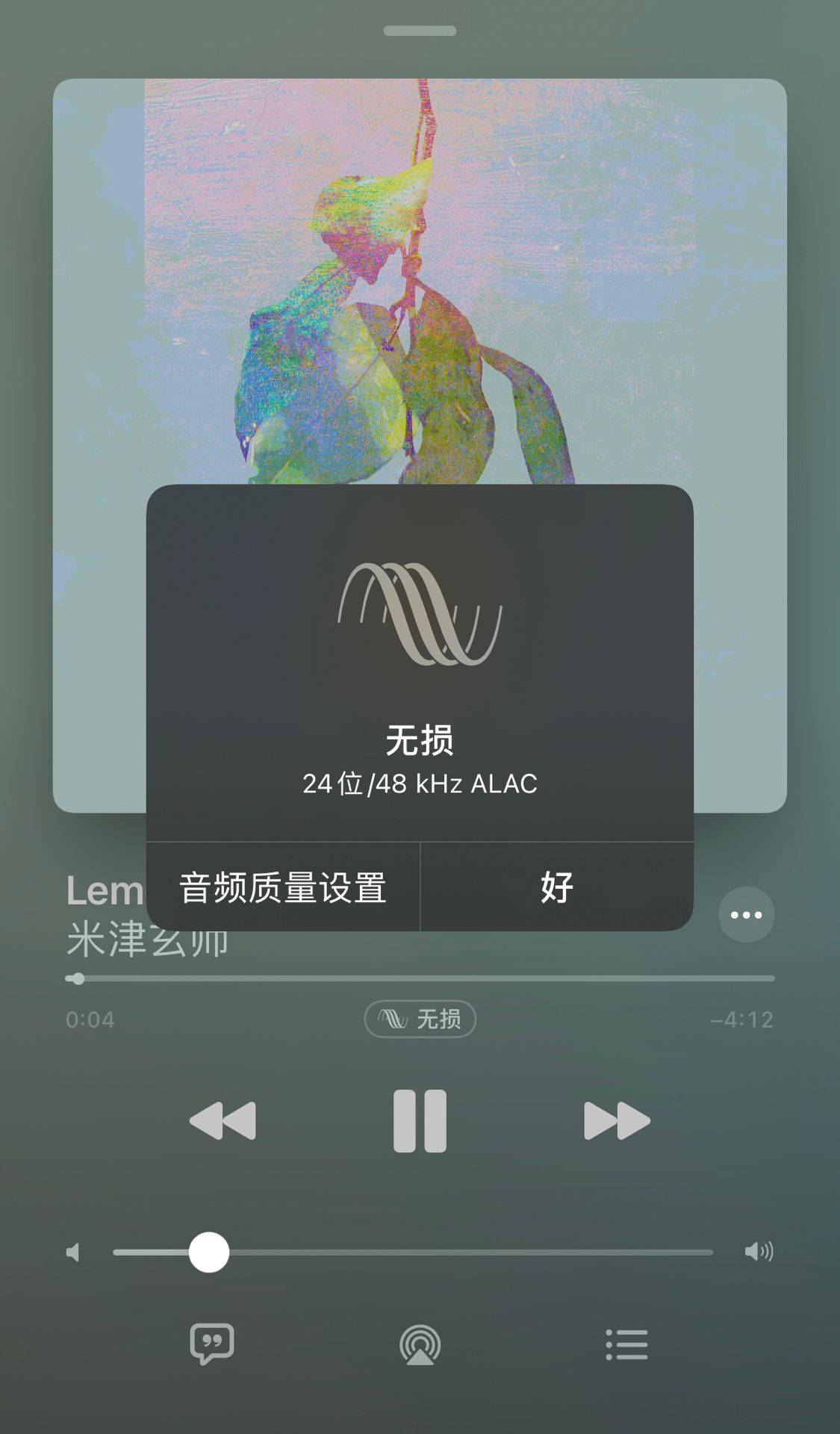Tap the grabber handle at the top

click(x=420, y=31)
